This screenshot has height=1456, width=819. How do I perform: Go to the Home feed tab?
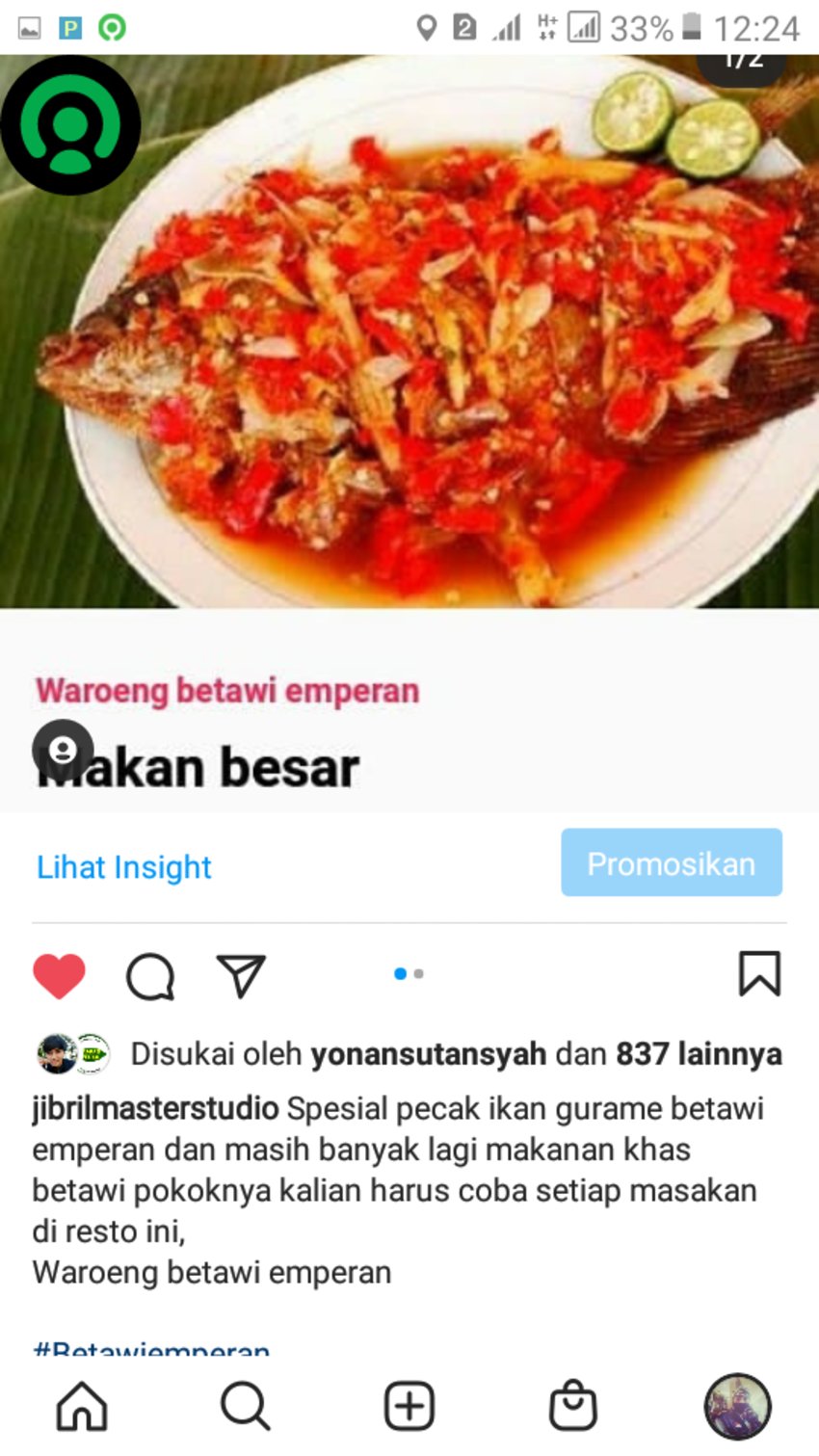(82, 1406)
